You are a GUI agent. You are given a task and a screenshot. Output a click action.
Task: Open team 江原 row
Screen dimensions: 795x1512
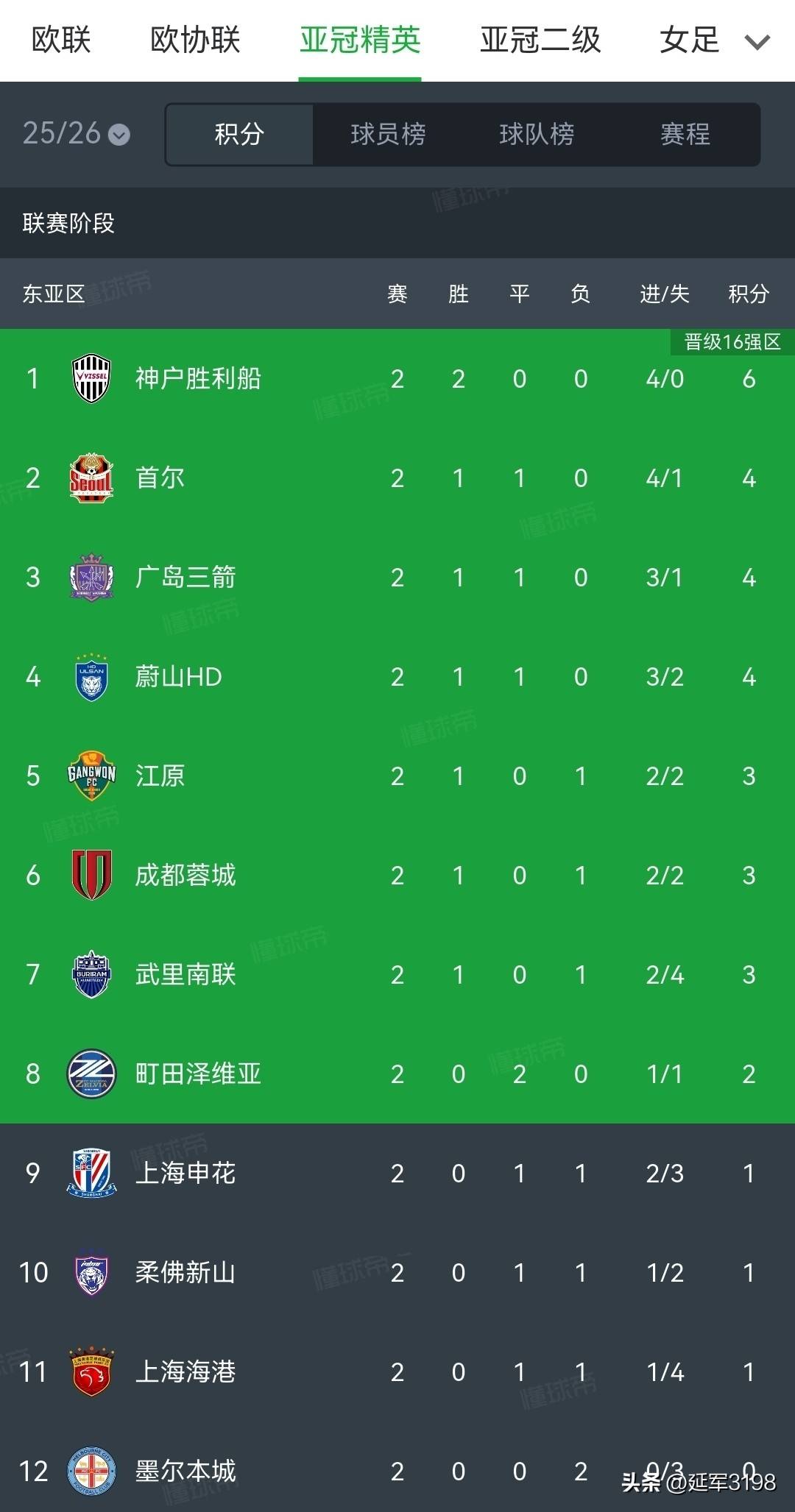pos(160,776)
